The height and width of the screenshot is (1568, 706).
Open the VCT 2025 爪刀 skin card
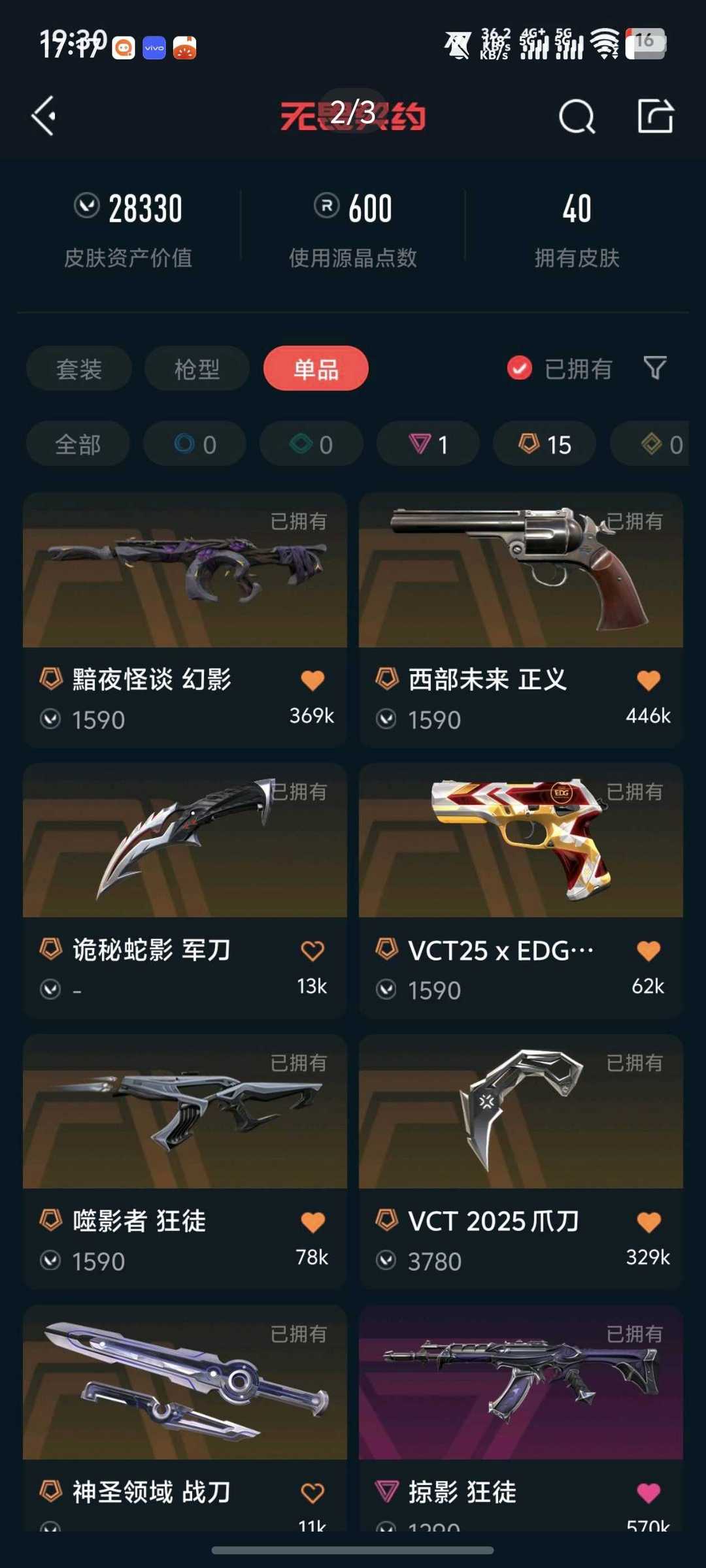click(521, 1162)
